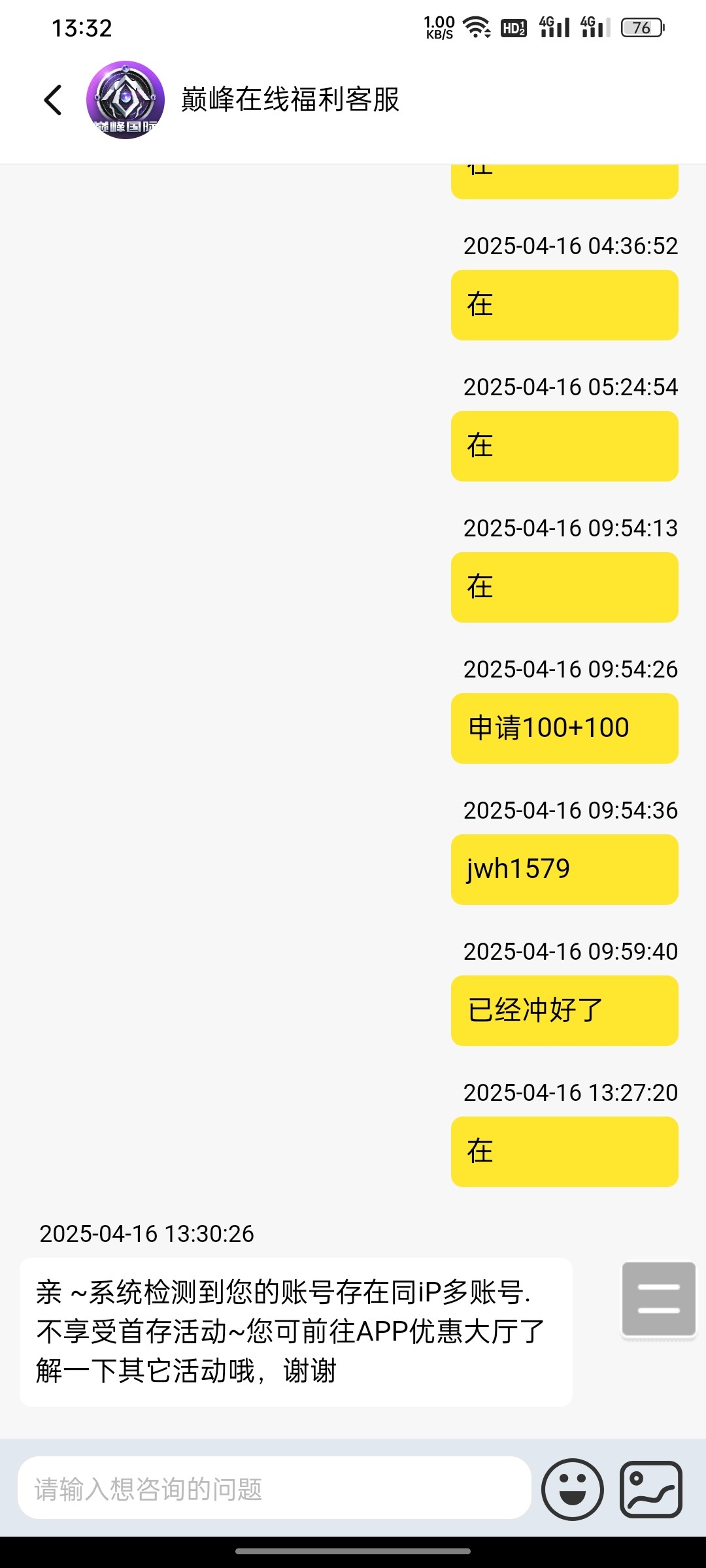706x1568 pixels.
Task: Open the emoji picker
Action: point(572,1490)
